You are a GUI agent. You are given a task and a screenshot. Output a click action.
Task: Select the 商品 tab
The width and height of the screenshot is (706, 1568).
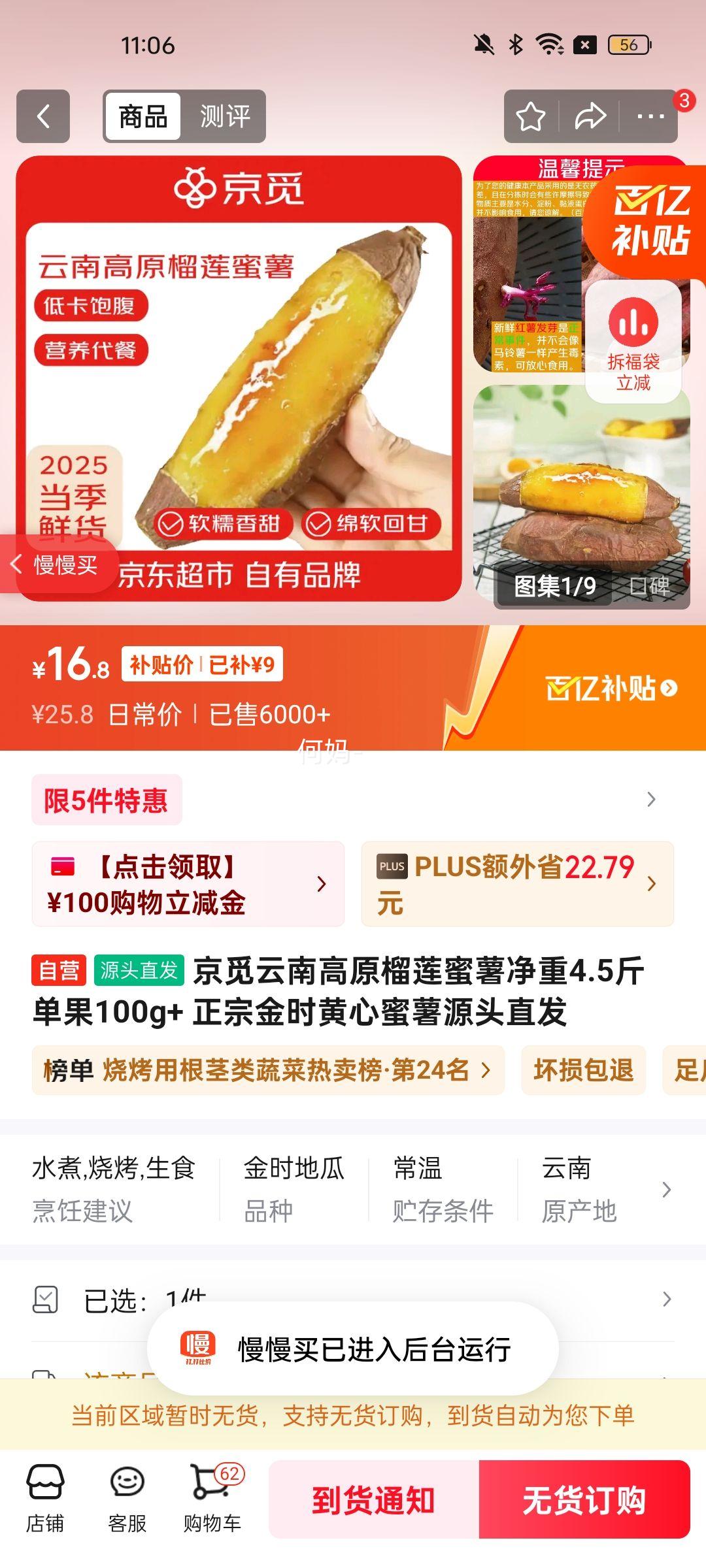(x=143, y=118)
